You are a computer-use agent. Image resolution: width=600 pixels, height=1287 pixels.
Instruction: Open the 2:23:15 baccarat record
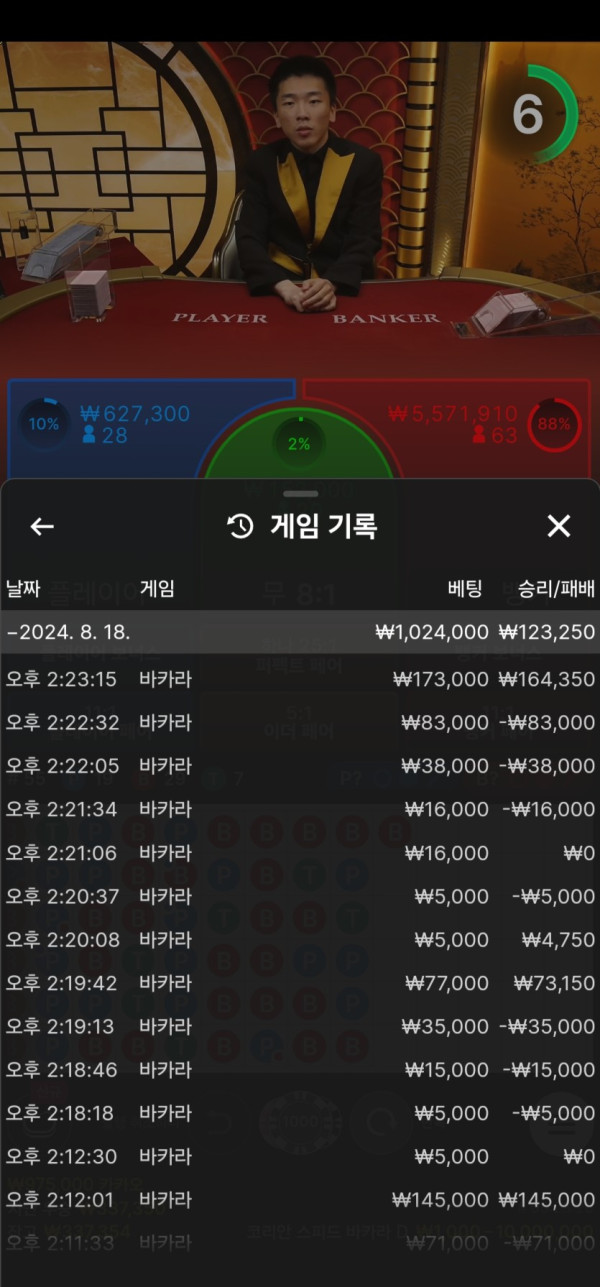point(300,679)
